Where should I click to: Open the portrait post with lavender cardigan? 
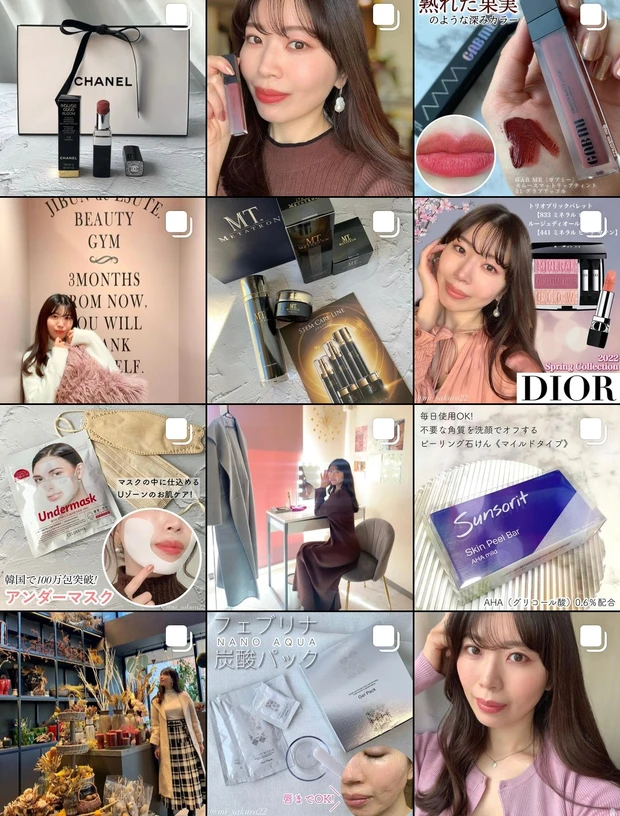(517, 714)
